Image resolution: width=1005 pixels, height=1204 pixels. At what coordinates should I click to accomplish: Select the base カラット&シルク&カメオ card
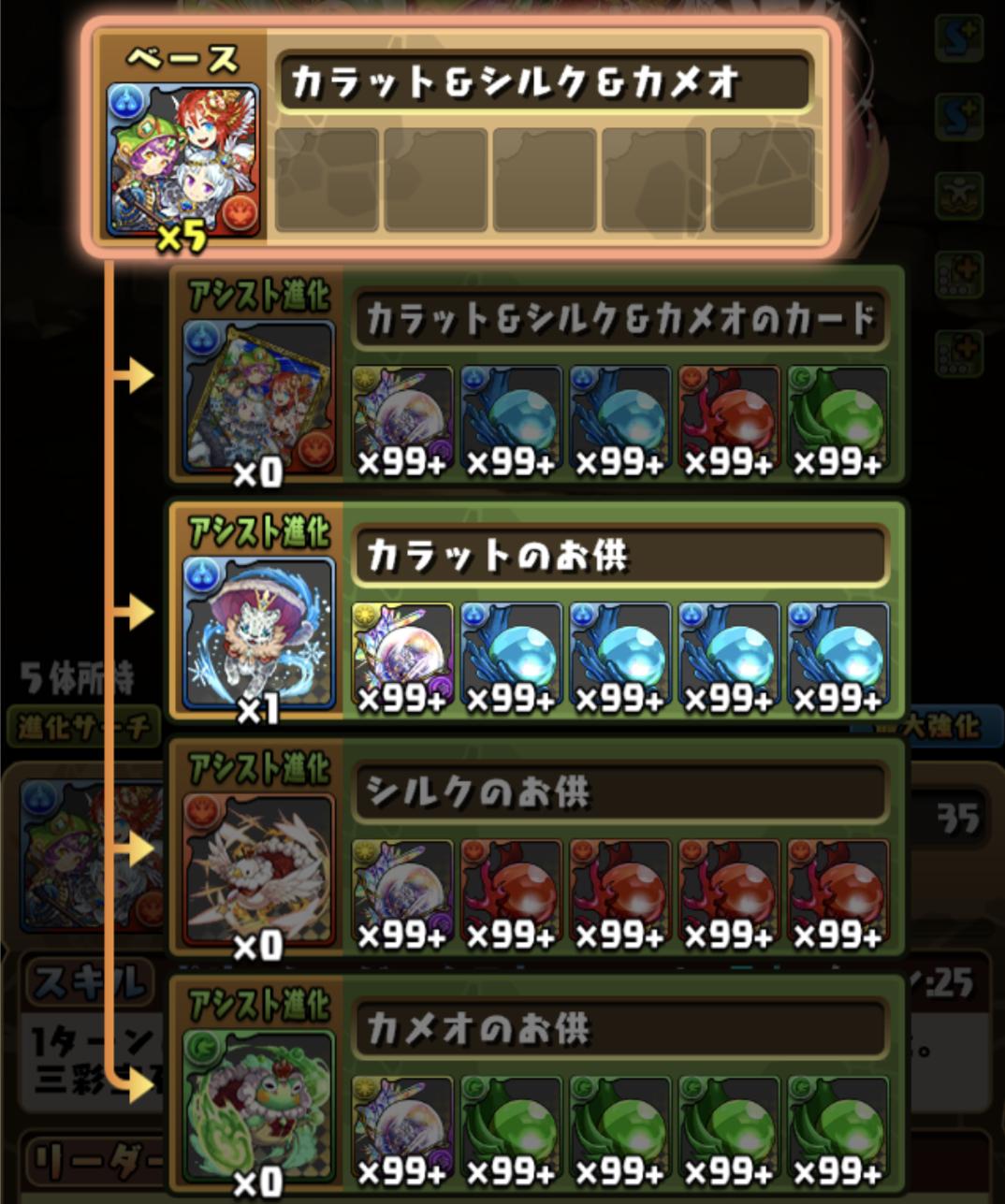click(183, 161)
